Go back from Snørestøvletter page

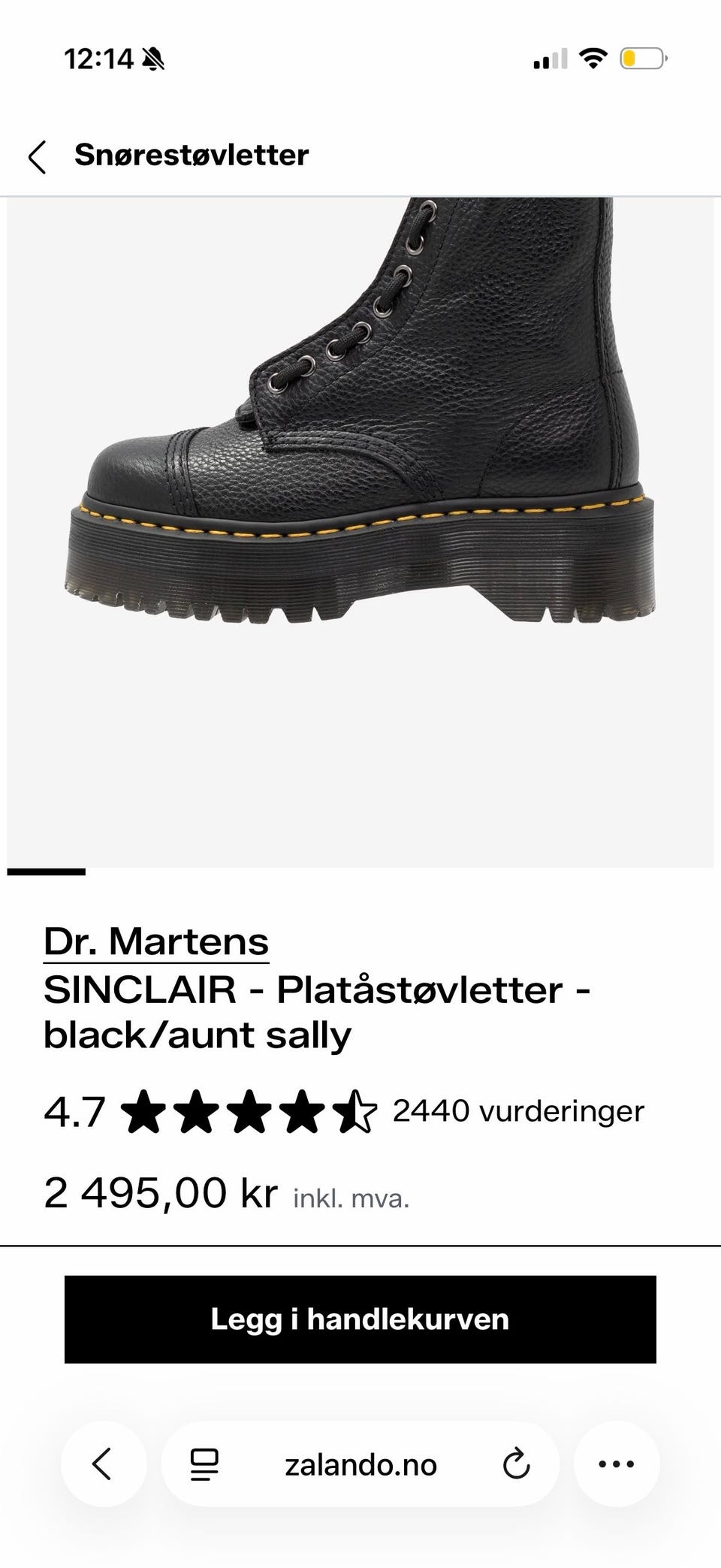click(38, 156)
